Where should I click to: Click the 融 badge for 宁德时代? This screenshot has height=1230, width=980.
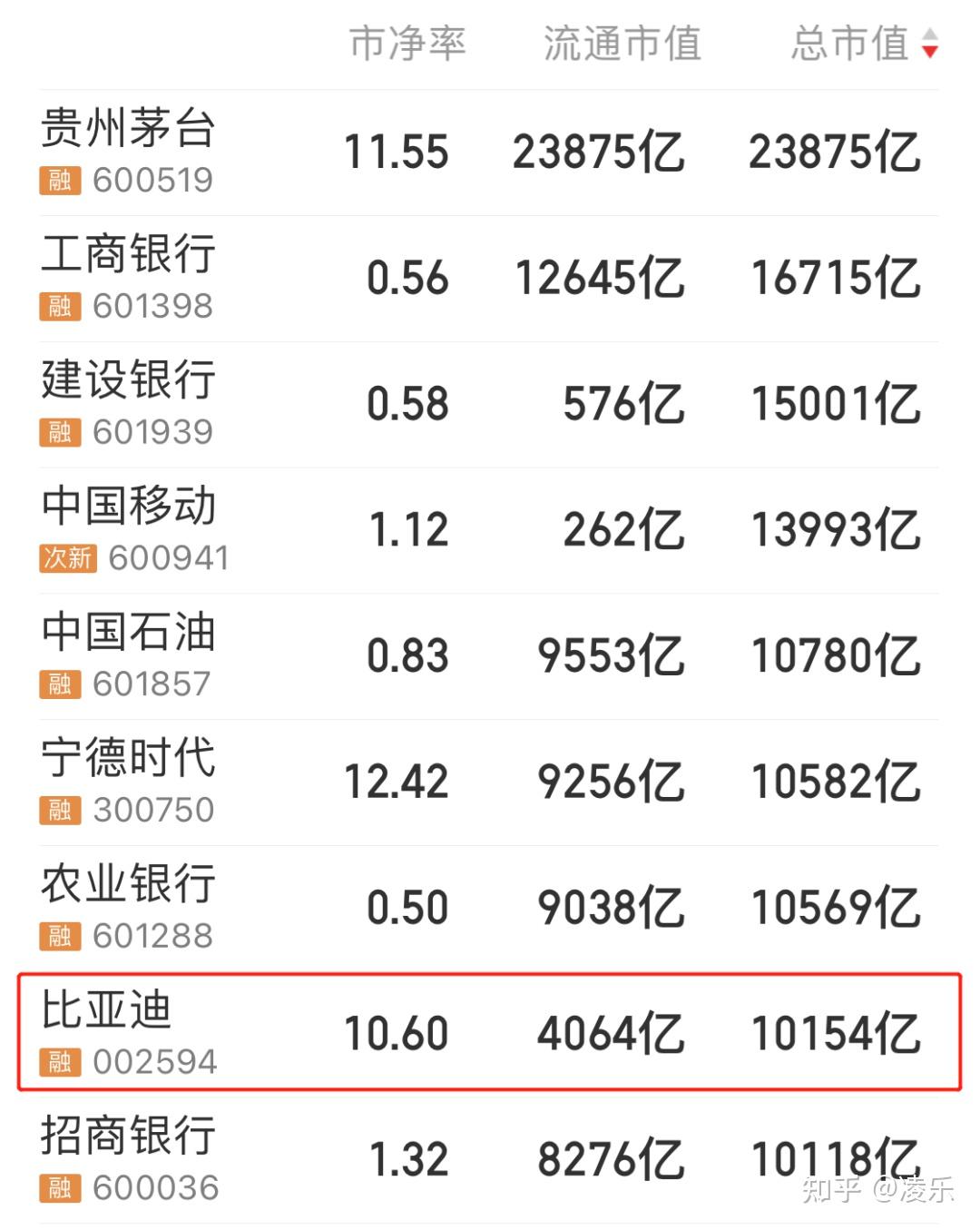pos(58,809)
